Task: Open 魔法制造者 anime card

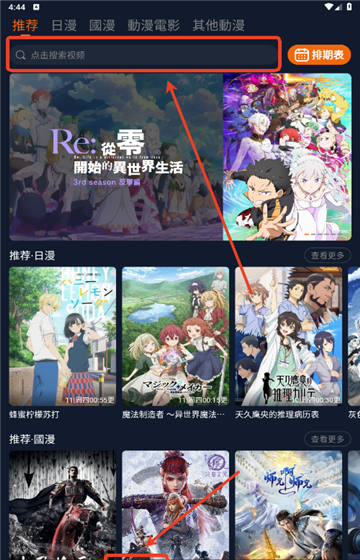Action: point(175,343)
